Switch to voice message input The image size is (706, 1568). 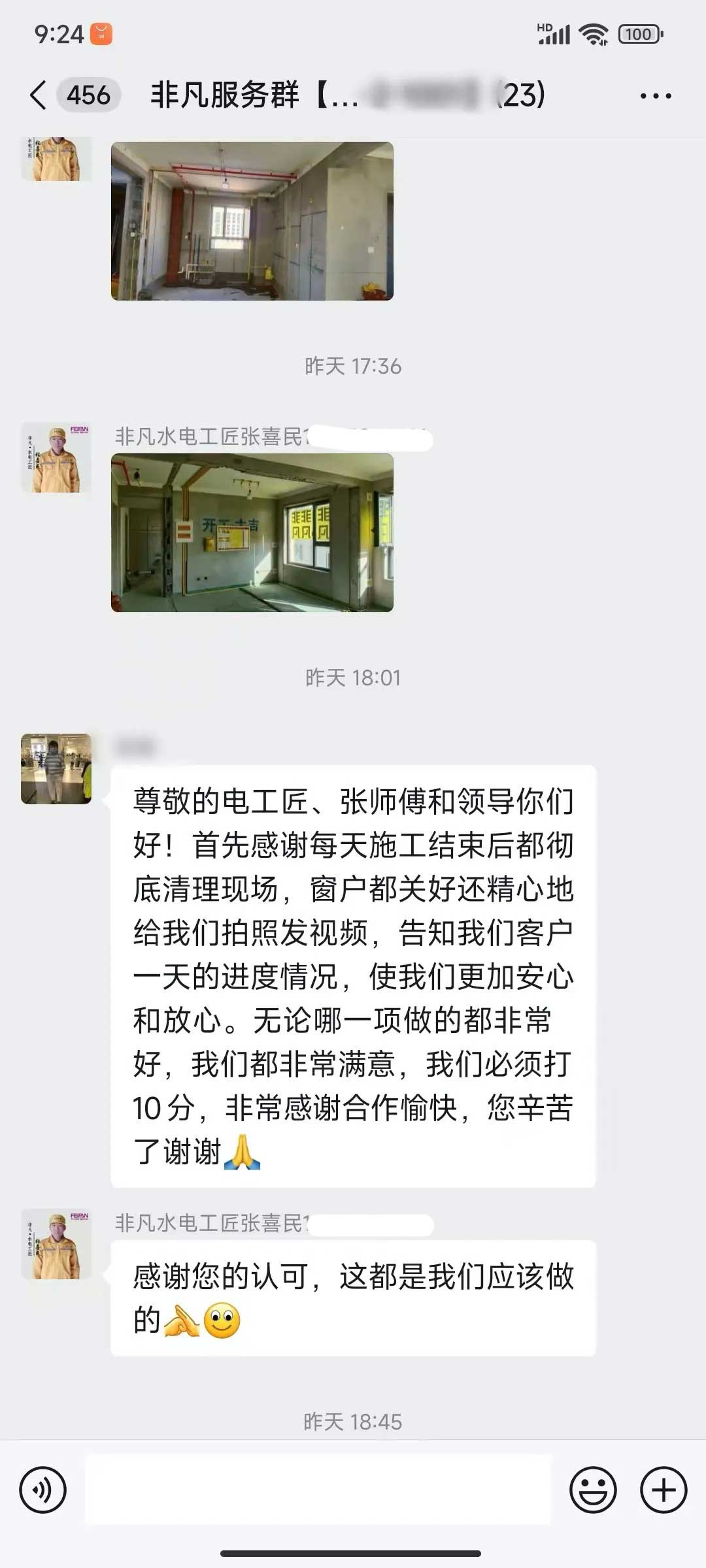43,1490
